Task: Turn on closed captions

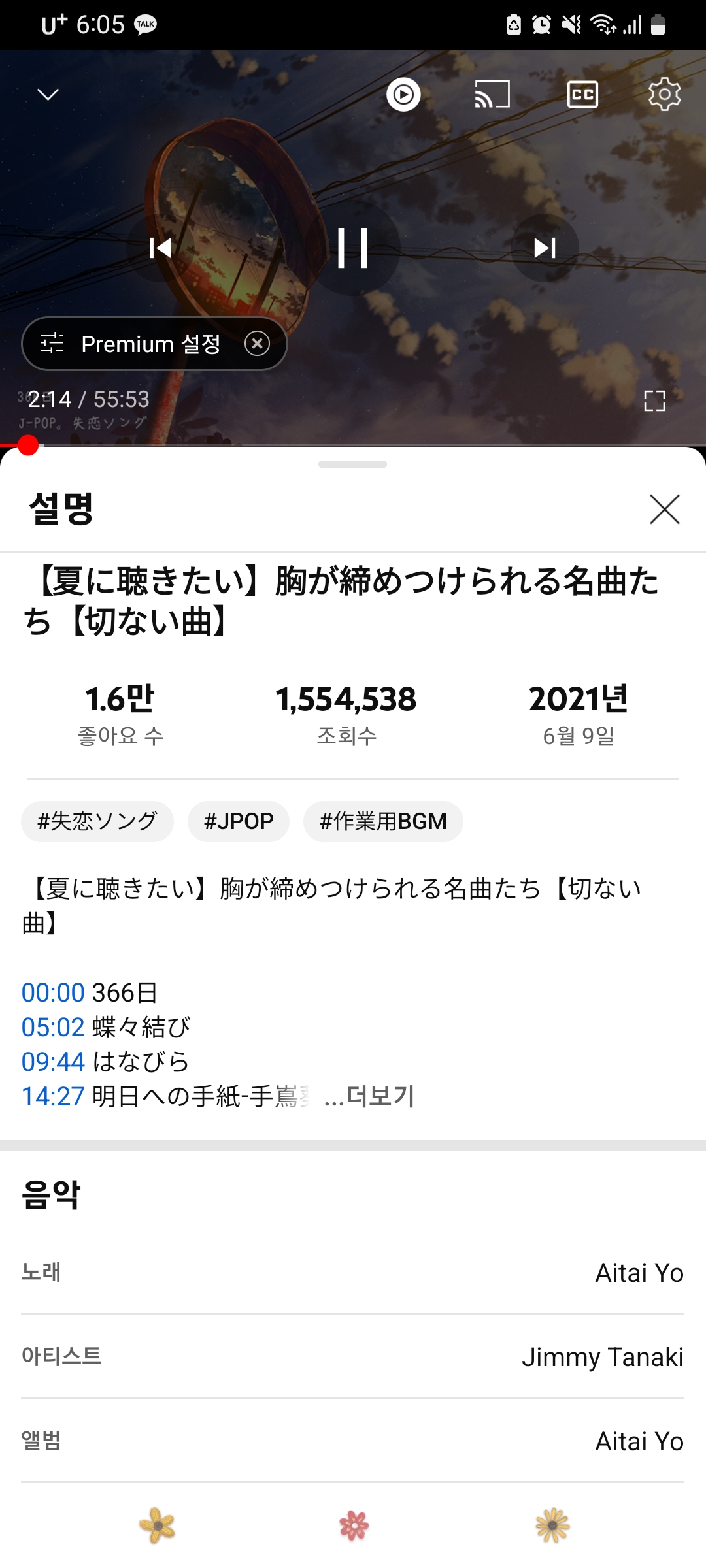Action: pos(582,95)
